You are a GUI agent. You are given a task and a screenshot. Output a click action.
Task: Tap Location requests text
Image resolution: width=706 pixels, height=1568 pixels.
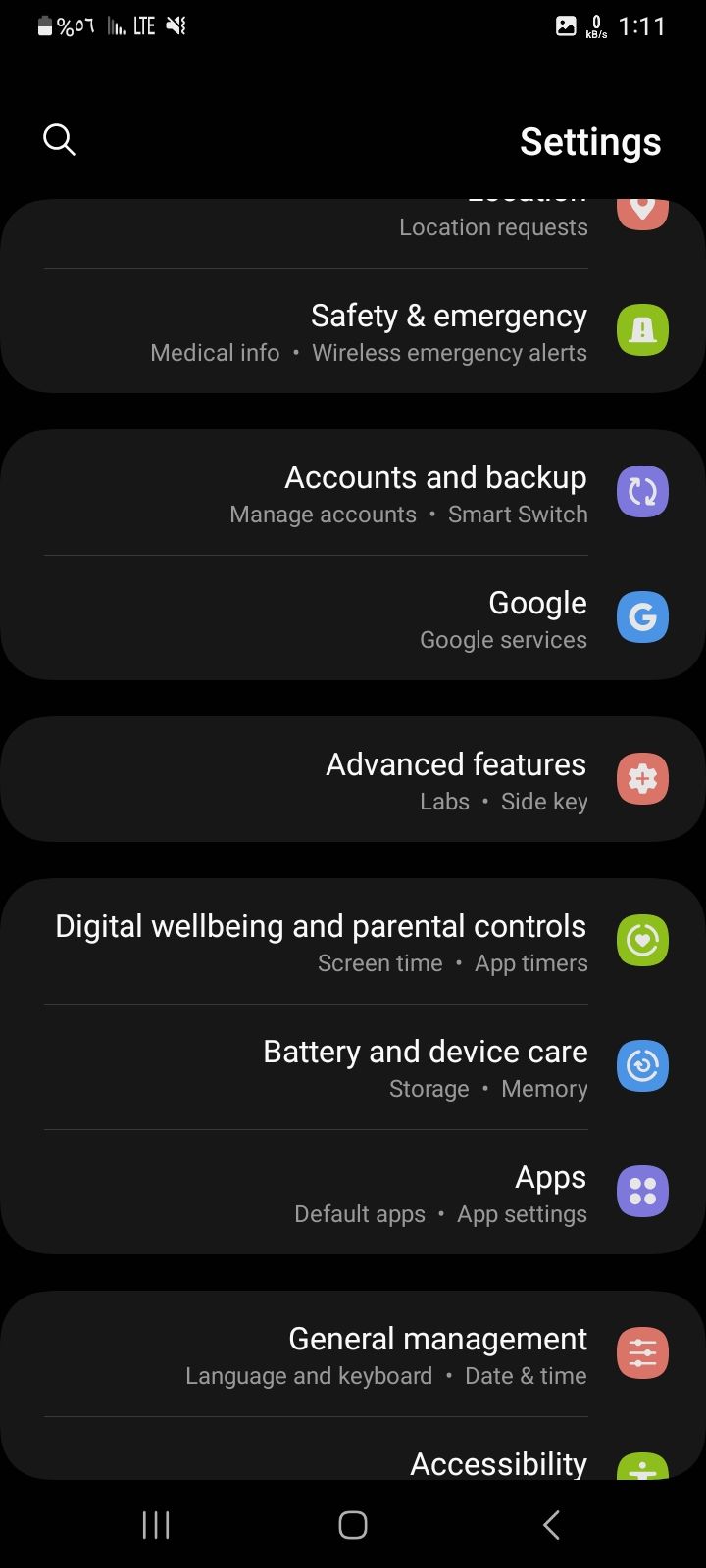(493, 226)
